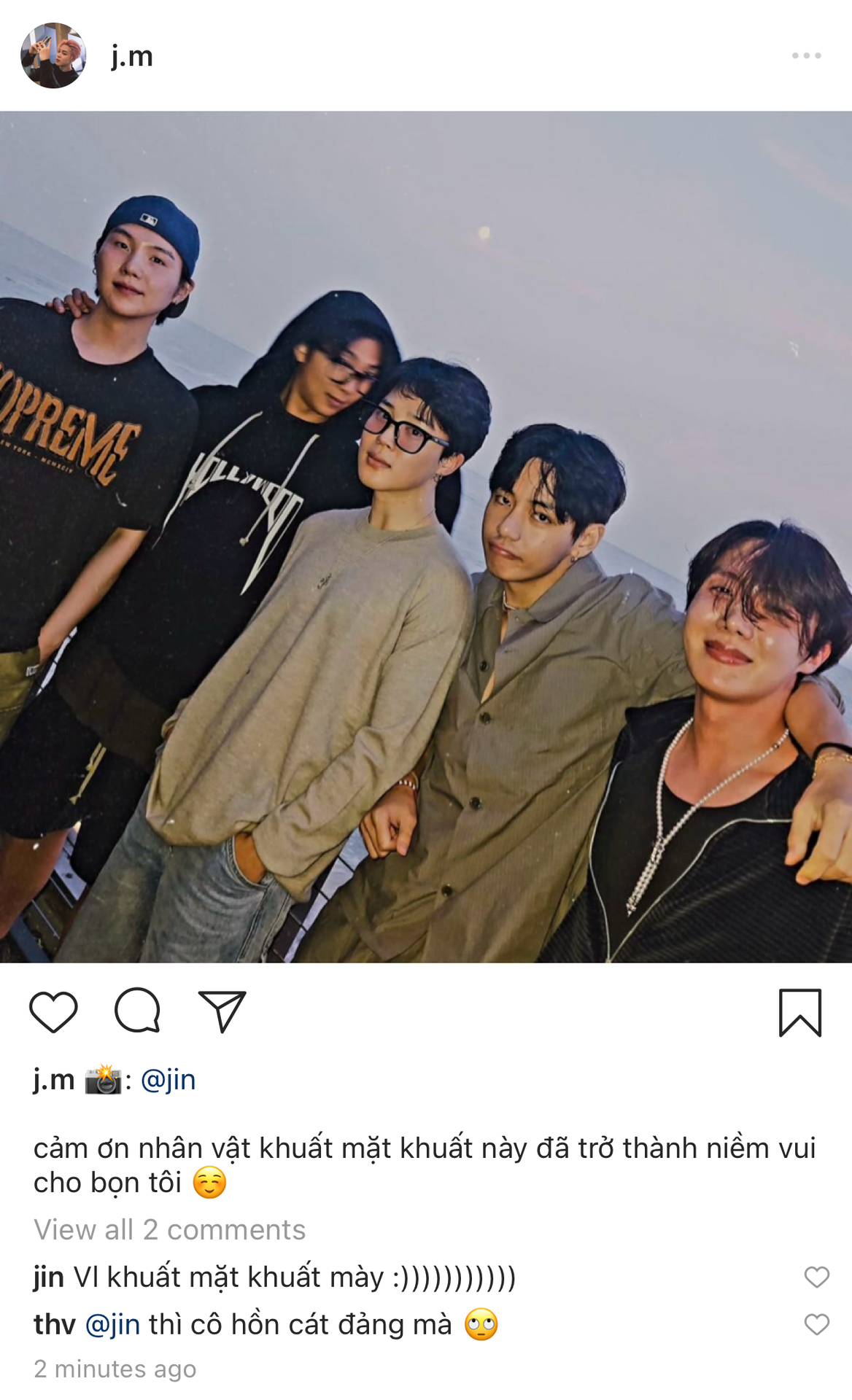Open j.m's profile picture

[x=53, y=55]
